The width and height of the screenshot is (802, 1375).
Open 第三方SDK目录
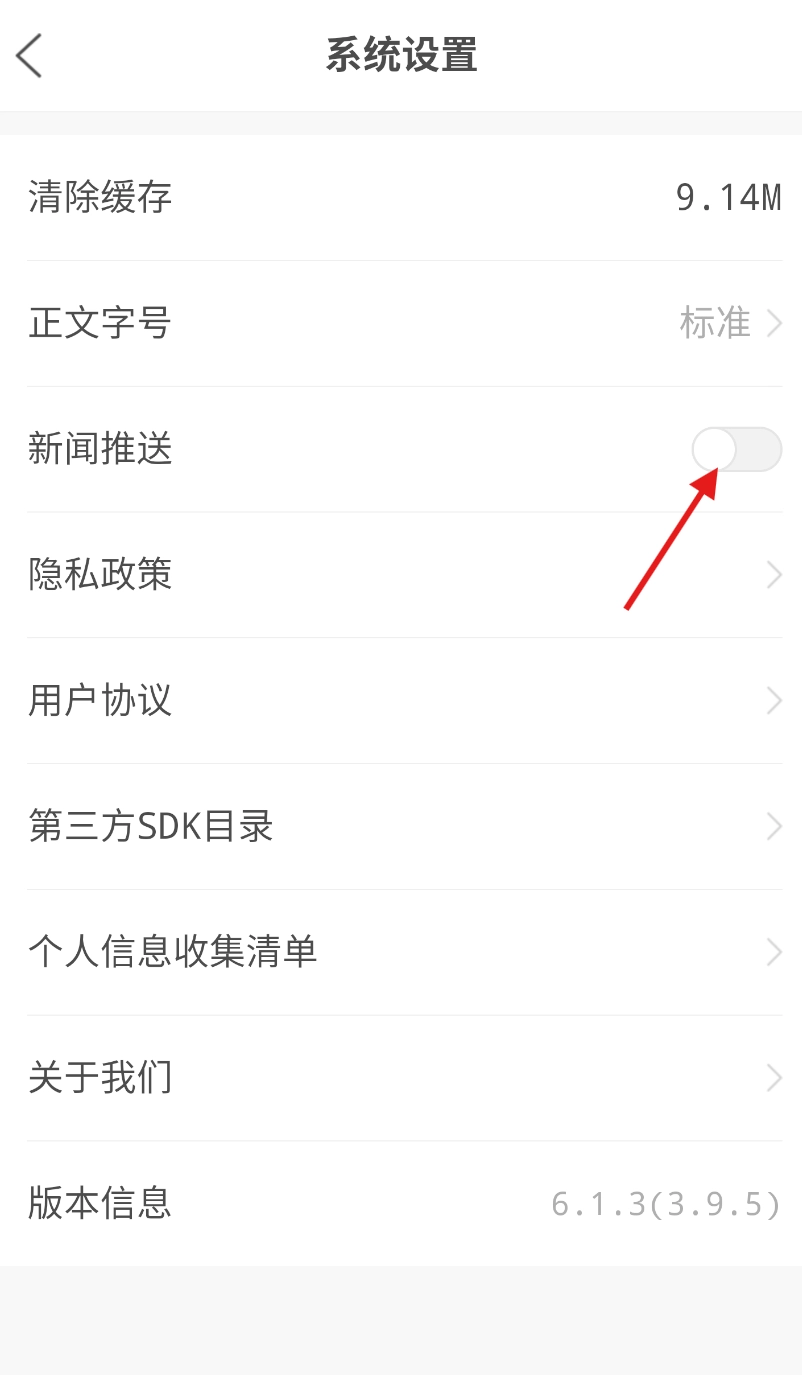(400, 827)
